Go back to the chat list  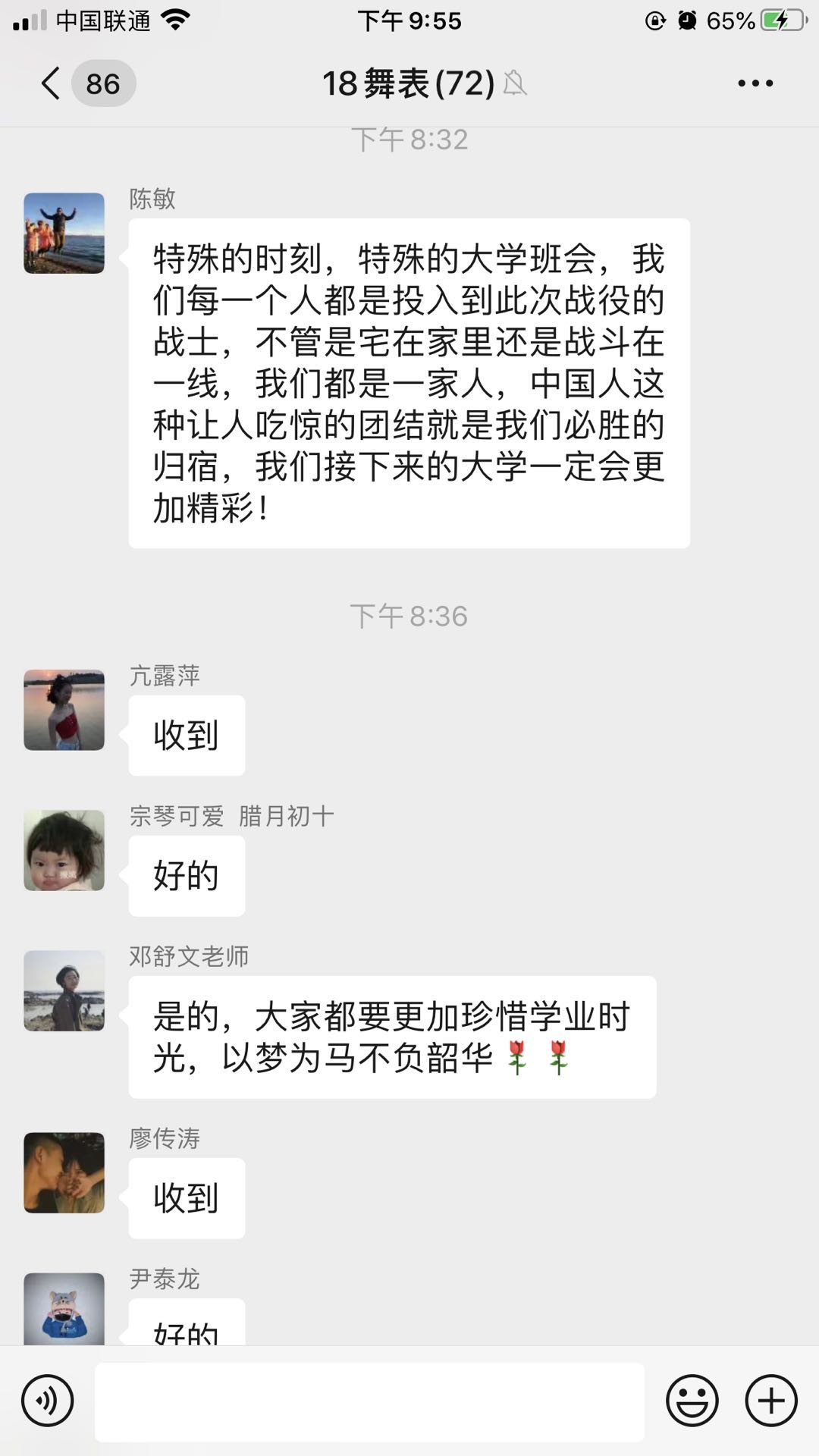(52, 83)
